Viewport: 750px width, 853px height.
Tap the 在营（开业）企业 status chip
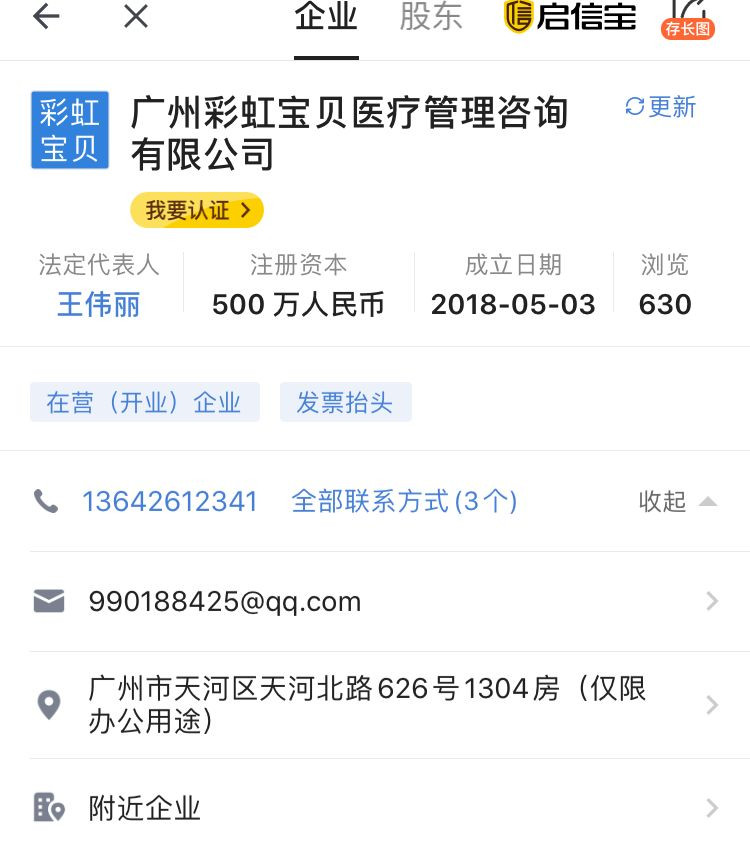pyautogui.click(x=144, y=402)
